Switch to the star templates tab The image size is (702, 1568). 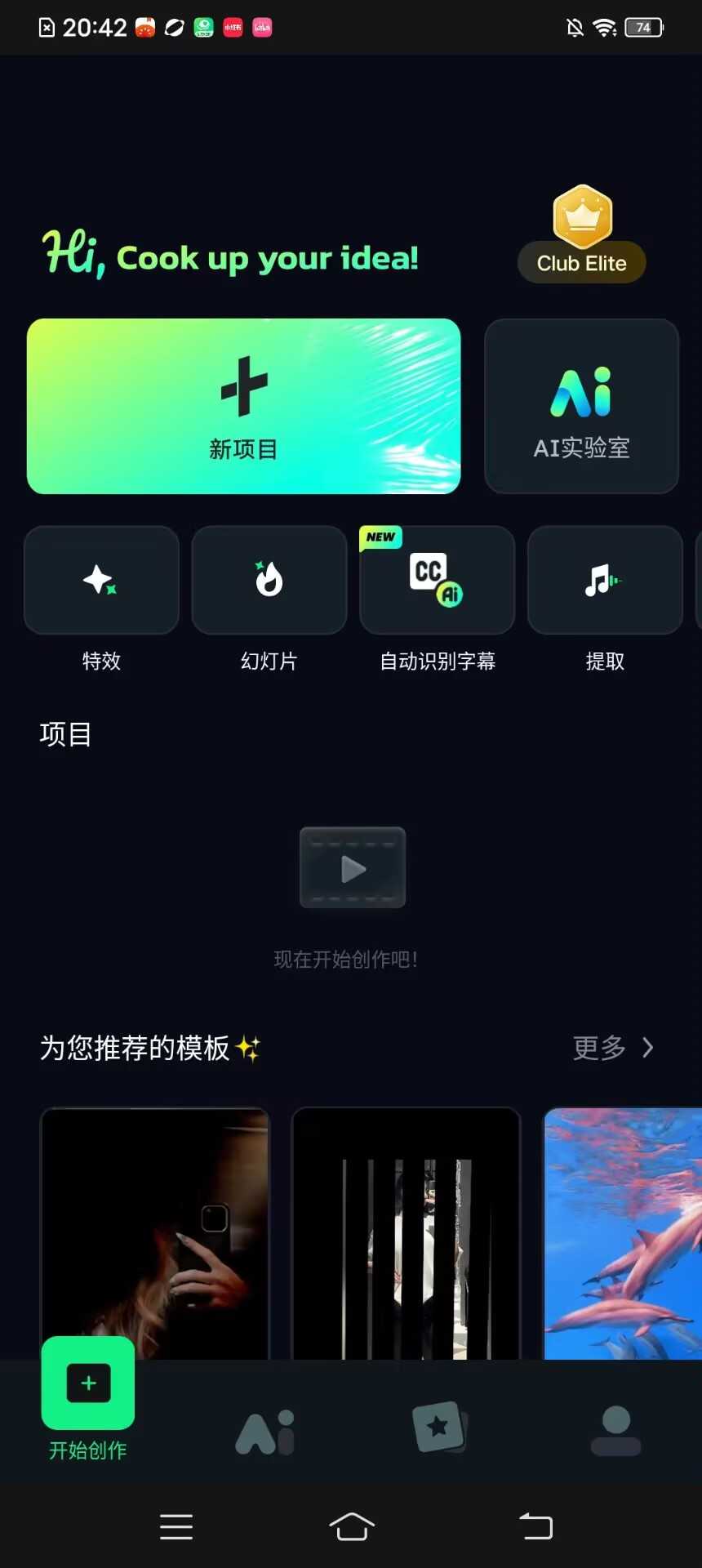pyautogui.click(x=439, y=1429)
